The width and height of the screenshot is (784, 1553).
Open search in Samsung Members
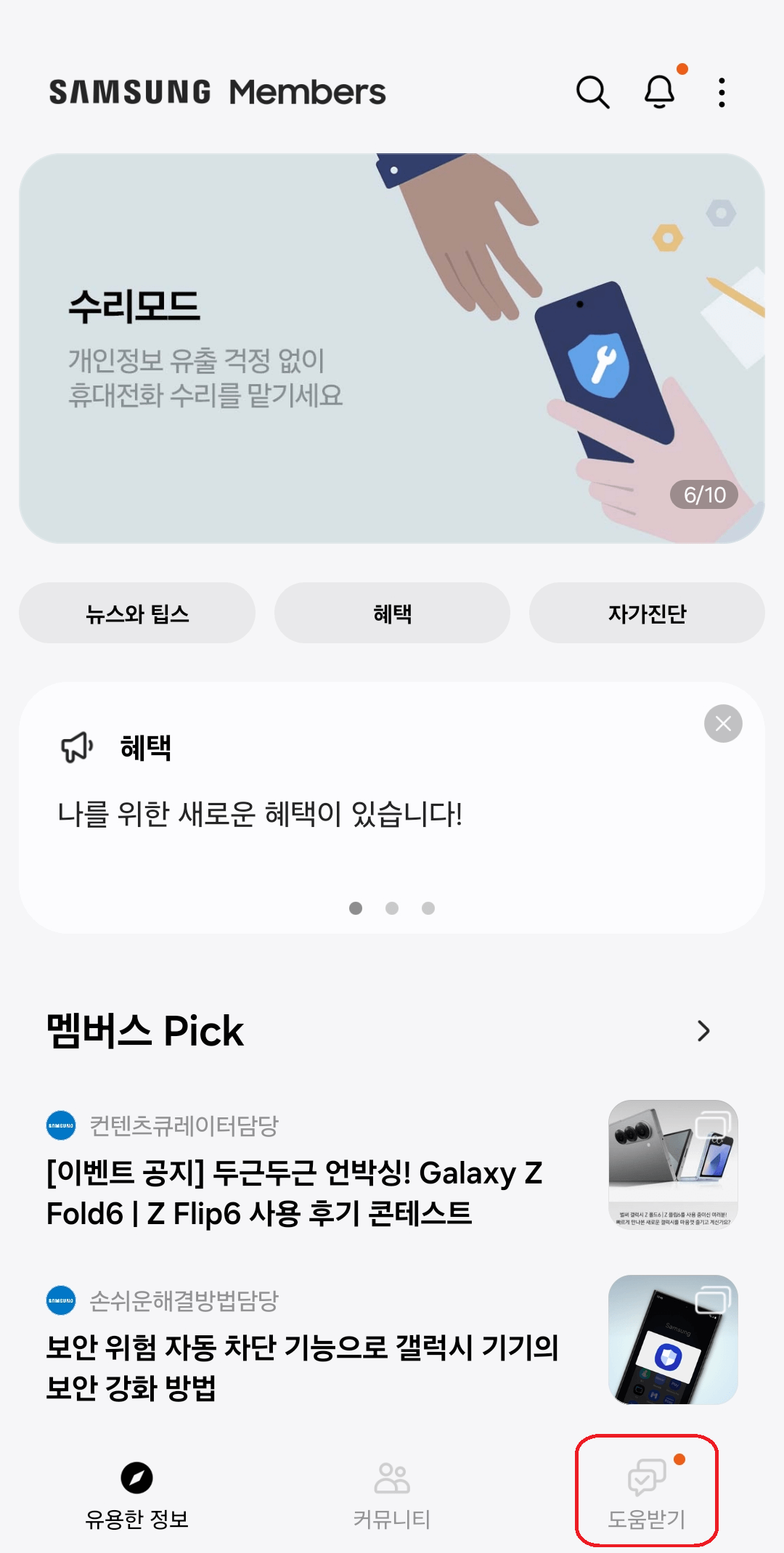pos(592,91)
